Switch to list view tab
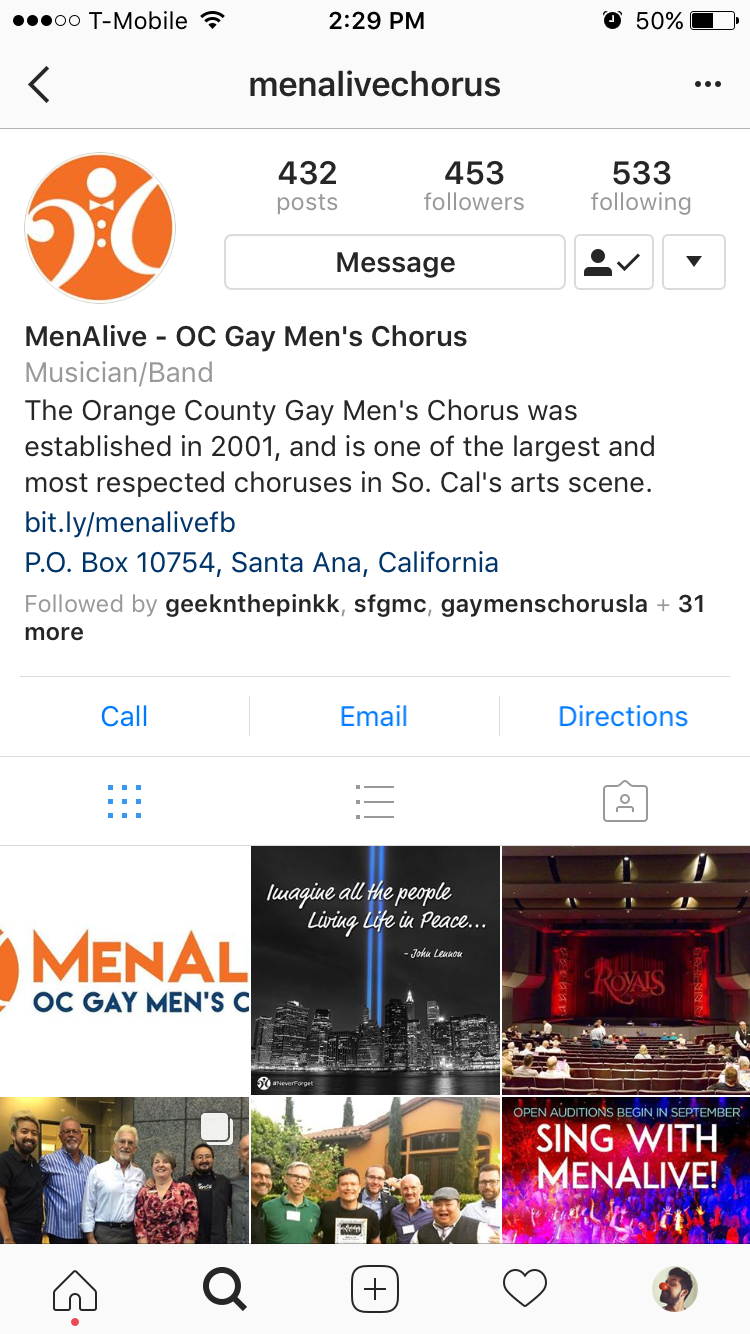Image resolution: width=750 pixels, height=1334 pixels. pos(374,801)
